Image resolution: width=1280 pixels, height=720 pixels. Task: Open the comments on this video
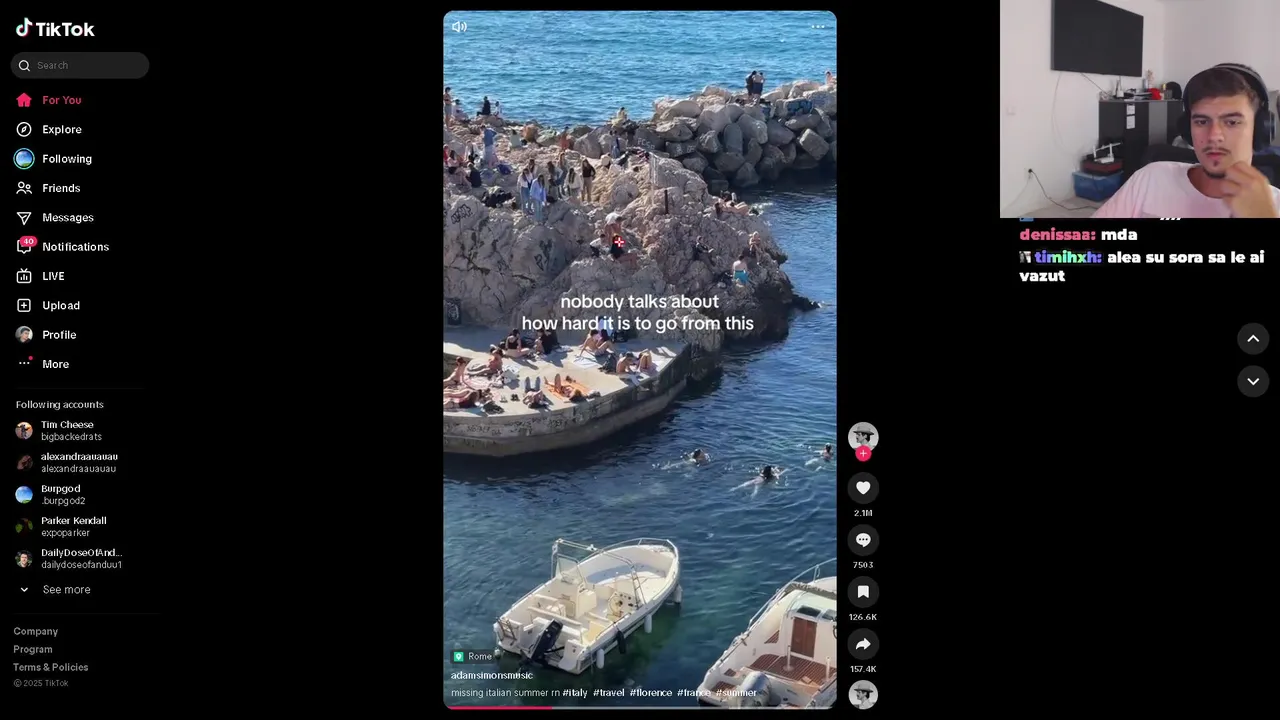(x=863, y=540)
